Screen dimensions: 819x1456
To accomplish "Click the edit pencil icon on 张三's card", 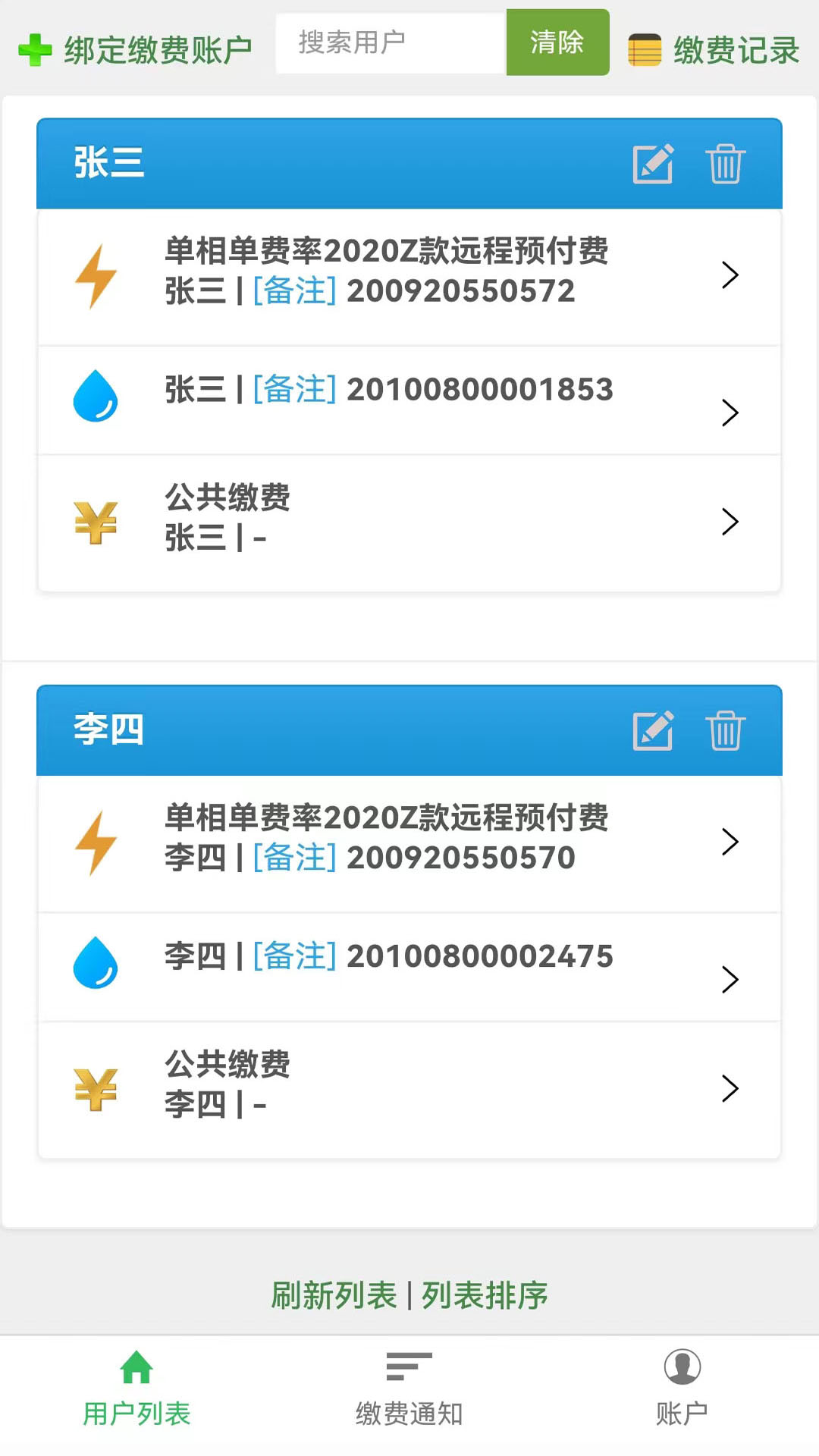I will click(652, 163).
